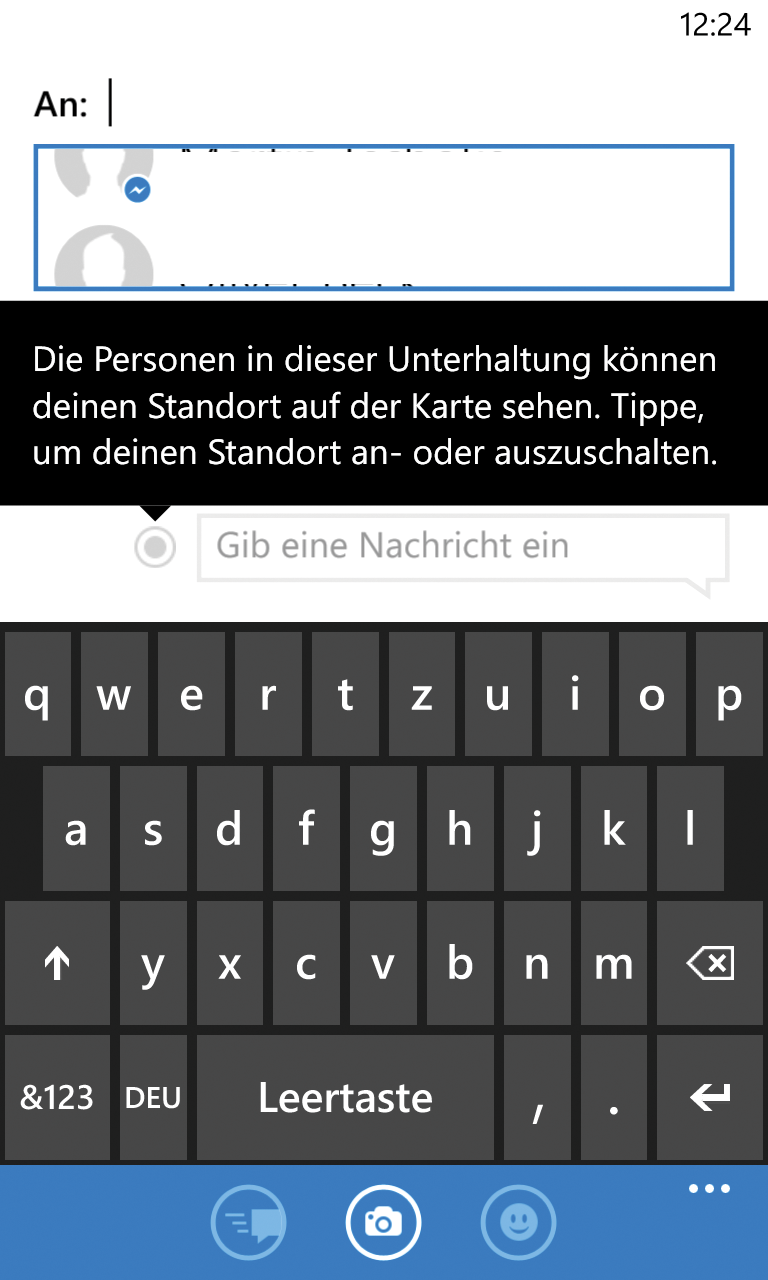Tap the return key
The image size is (768, 1280).
710,1097
